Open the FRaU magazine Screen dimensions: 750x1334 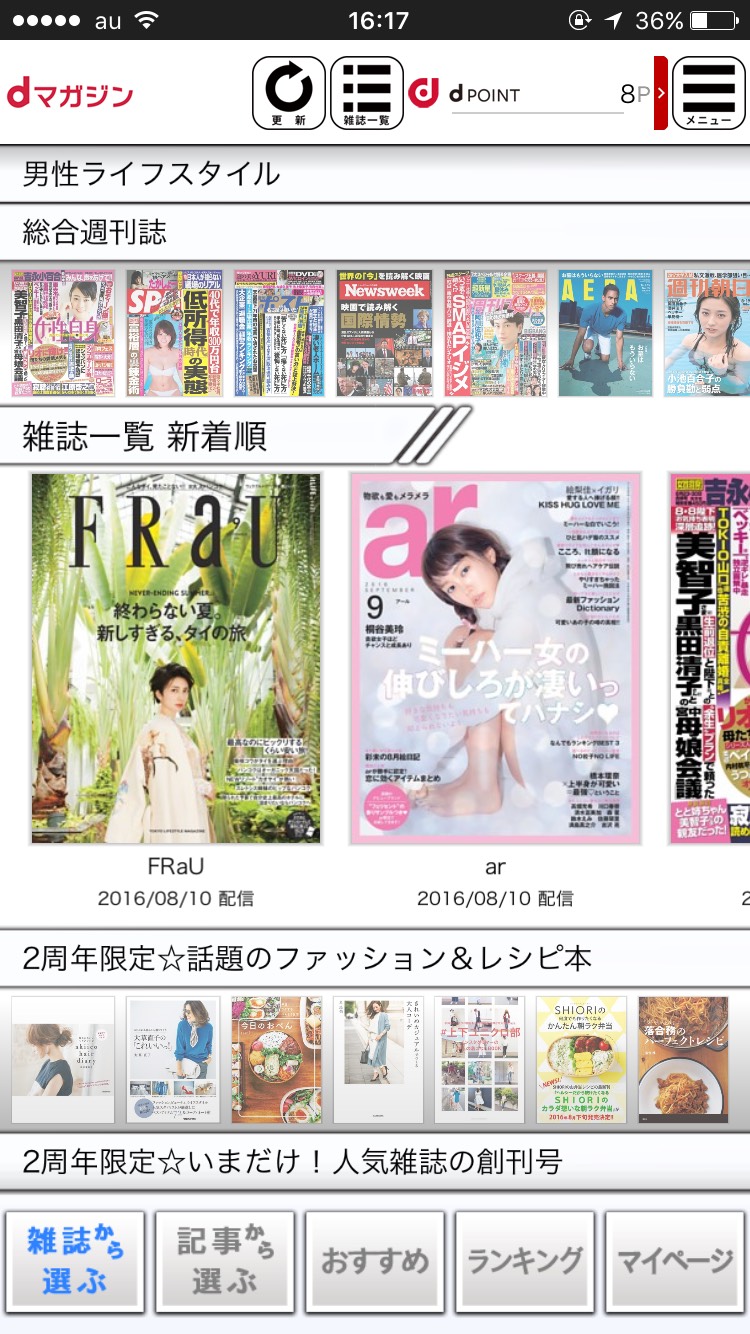point(176,659)
